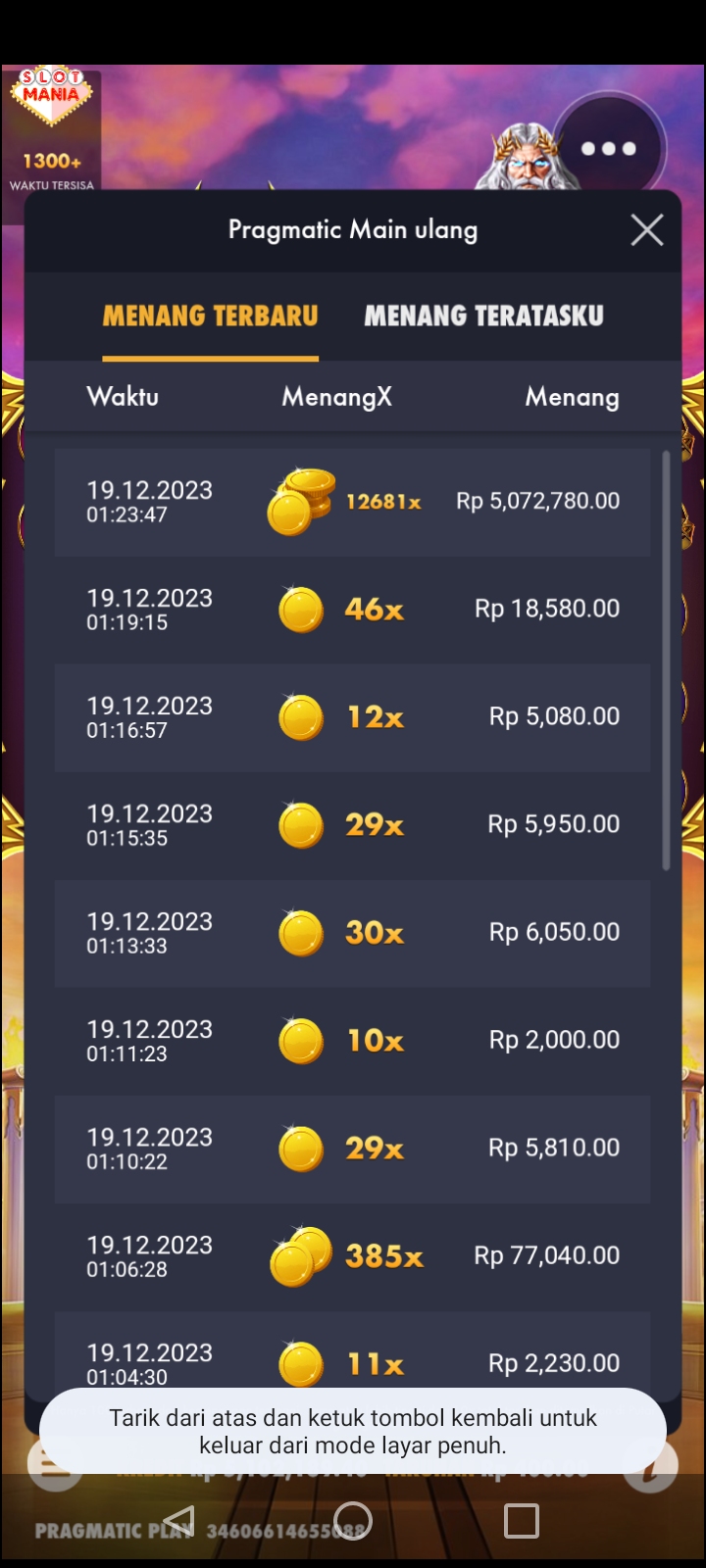Viewport: 706px width, 1568px height.
Task: Close the Pragmatic Main ulang dialog
Action: [646, 230]
